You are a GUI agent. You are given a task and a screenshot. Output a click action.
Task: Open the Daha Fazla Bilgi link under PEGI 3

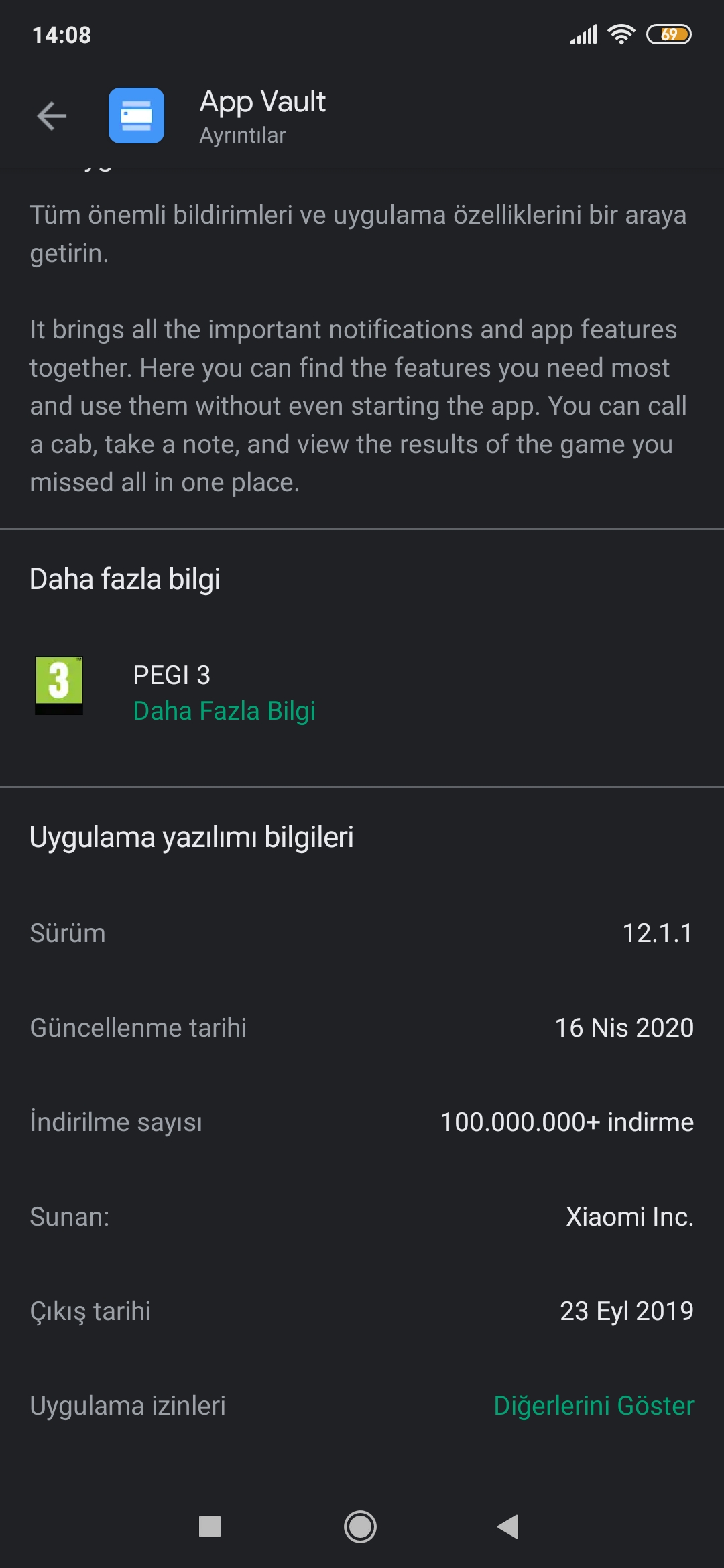pos(224,711)
